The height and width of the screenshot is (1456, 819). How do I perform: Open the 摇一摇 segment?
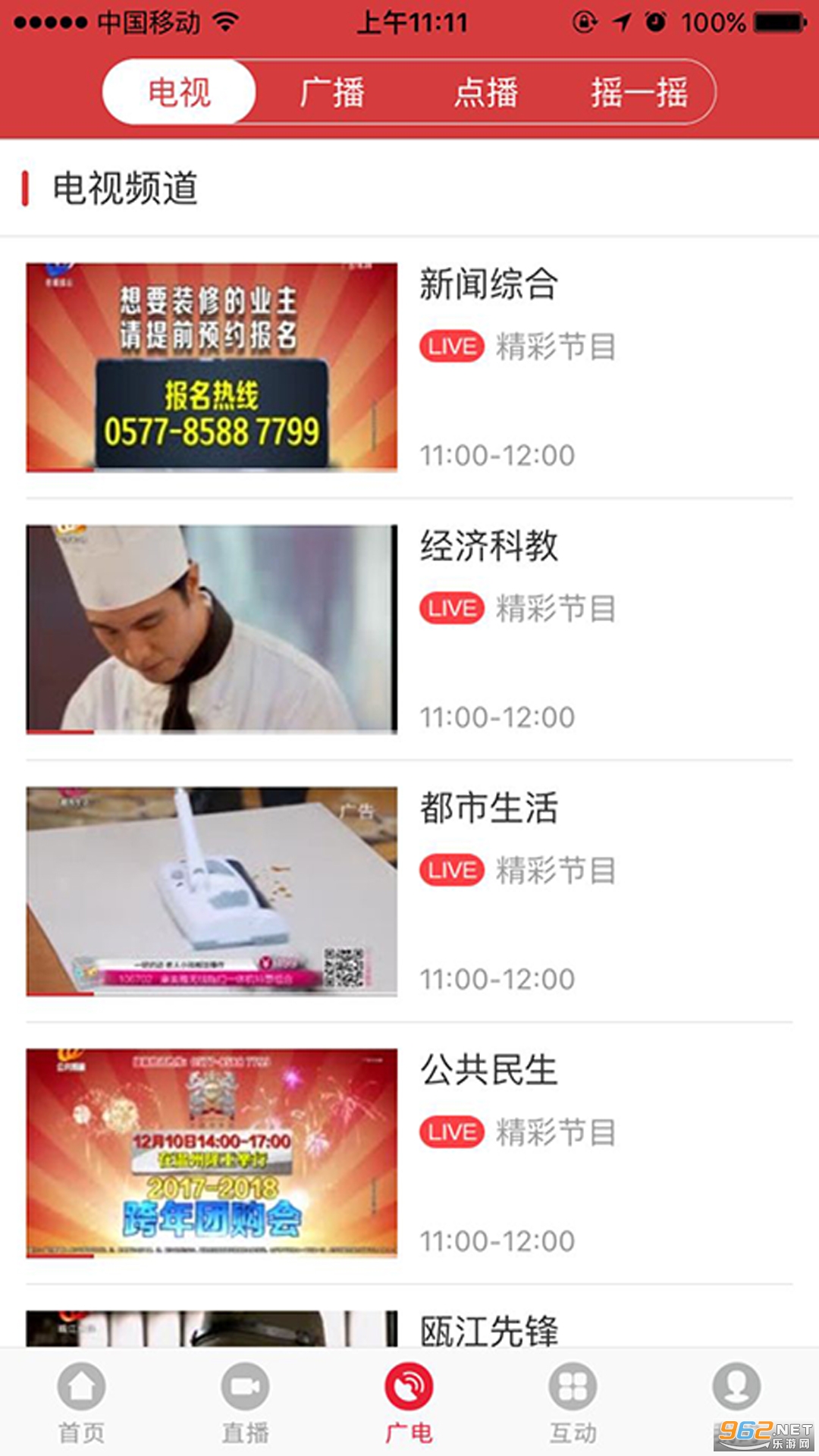click(639, 93)
